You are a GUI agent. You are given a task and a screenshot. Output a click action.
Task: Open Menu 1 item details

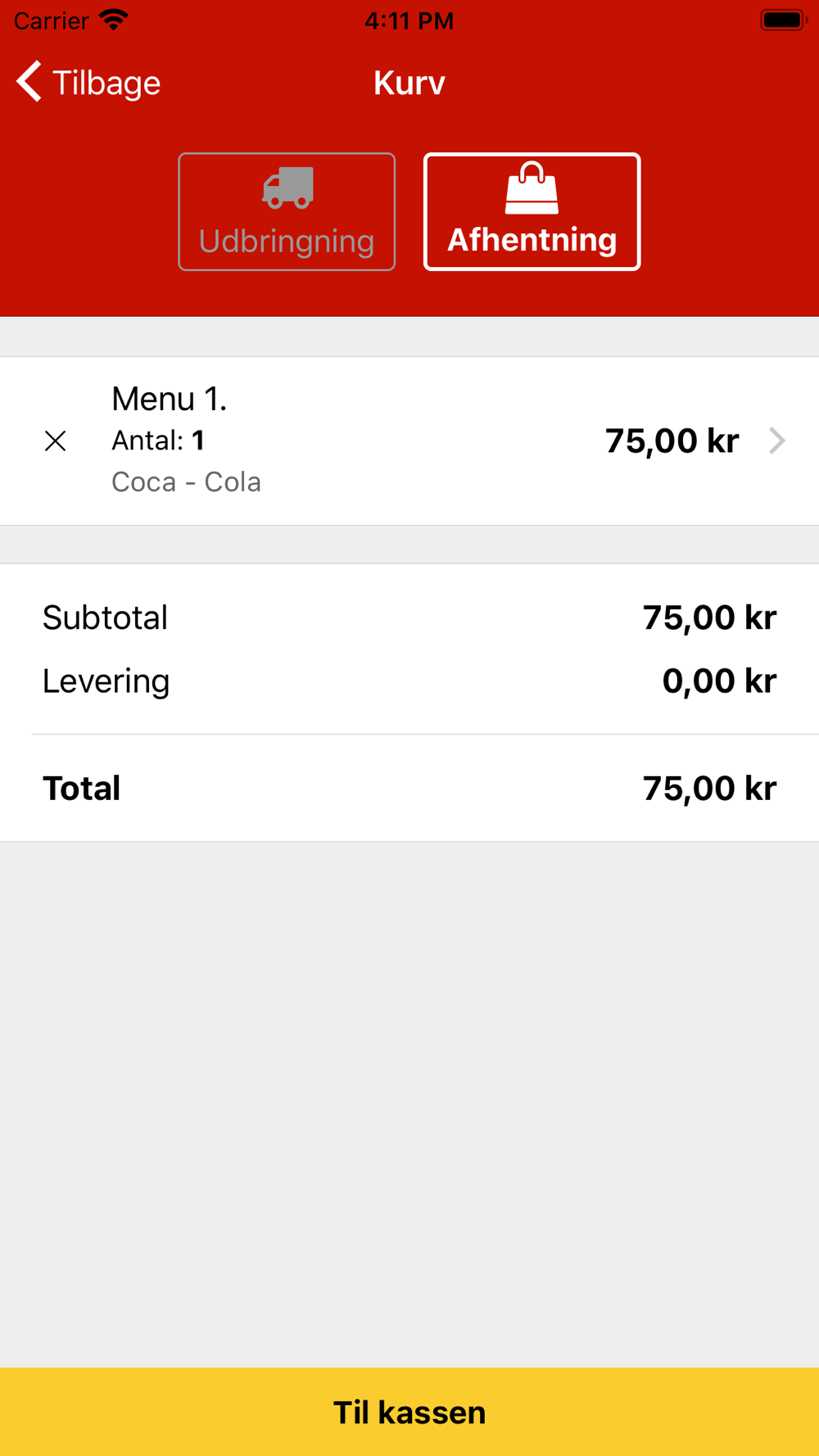pos(409,441)
